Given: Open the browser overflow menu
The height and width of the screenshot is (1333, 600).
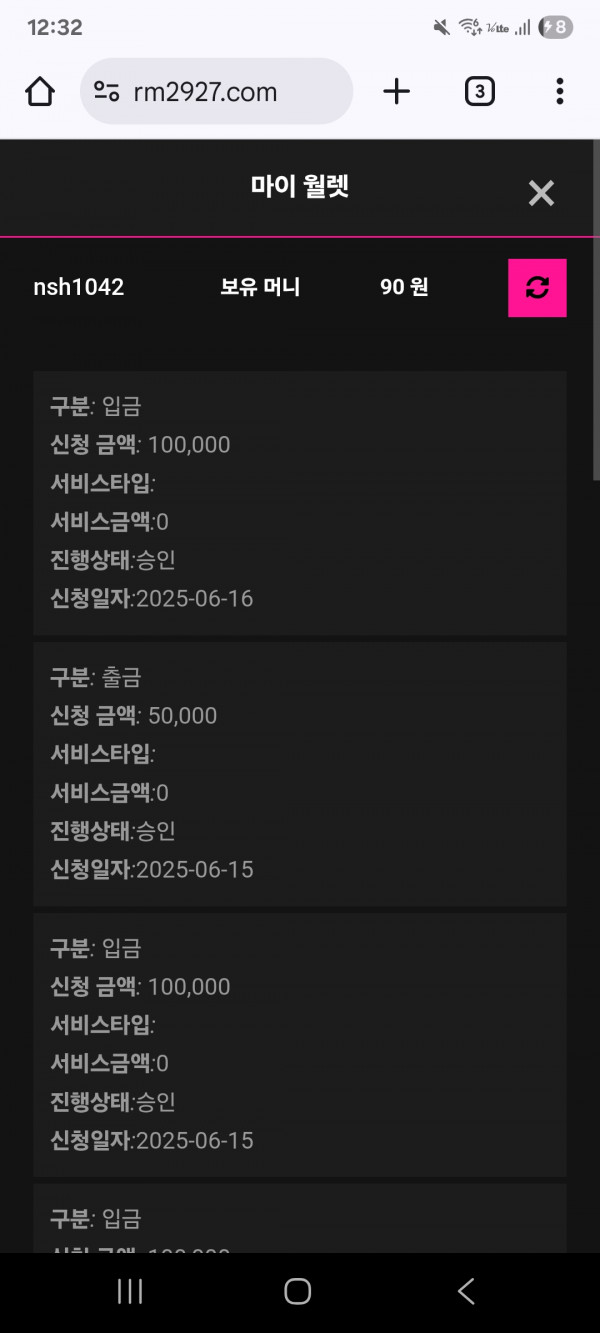Looking at the screenshot, I should [559, 92].
